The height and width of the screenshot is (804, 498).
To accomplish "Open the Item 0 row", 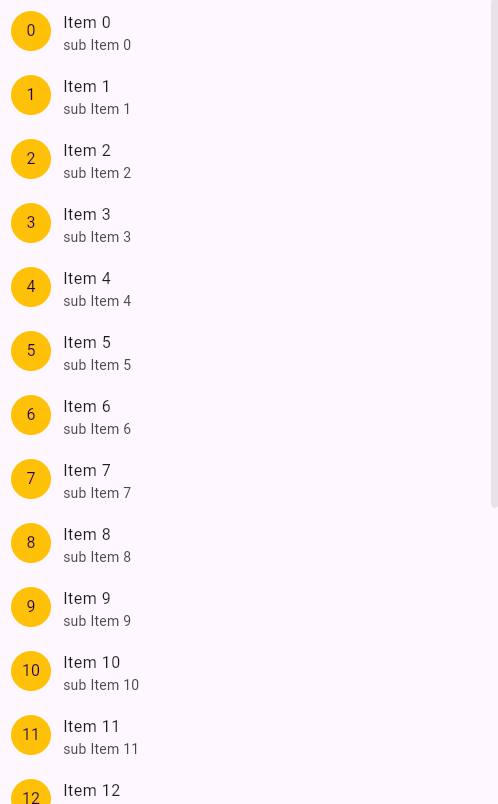I will click(245, 31).
